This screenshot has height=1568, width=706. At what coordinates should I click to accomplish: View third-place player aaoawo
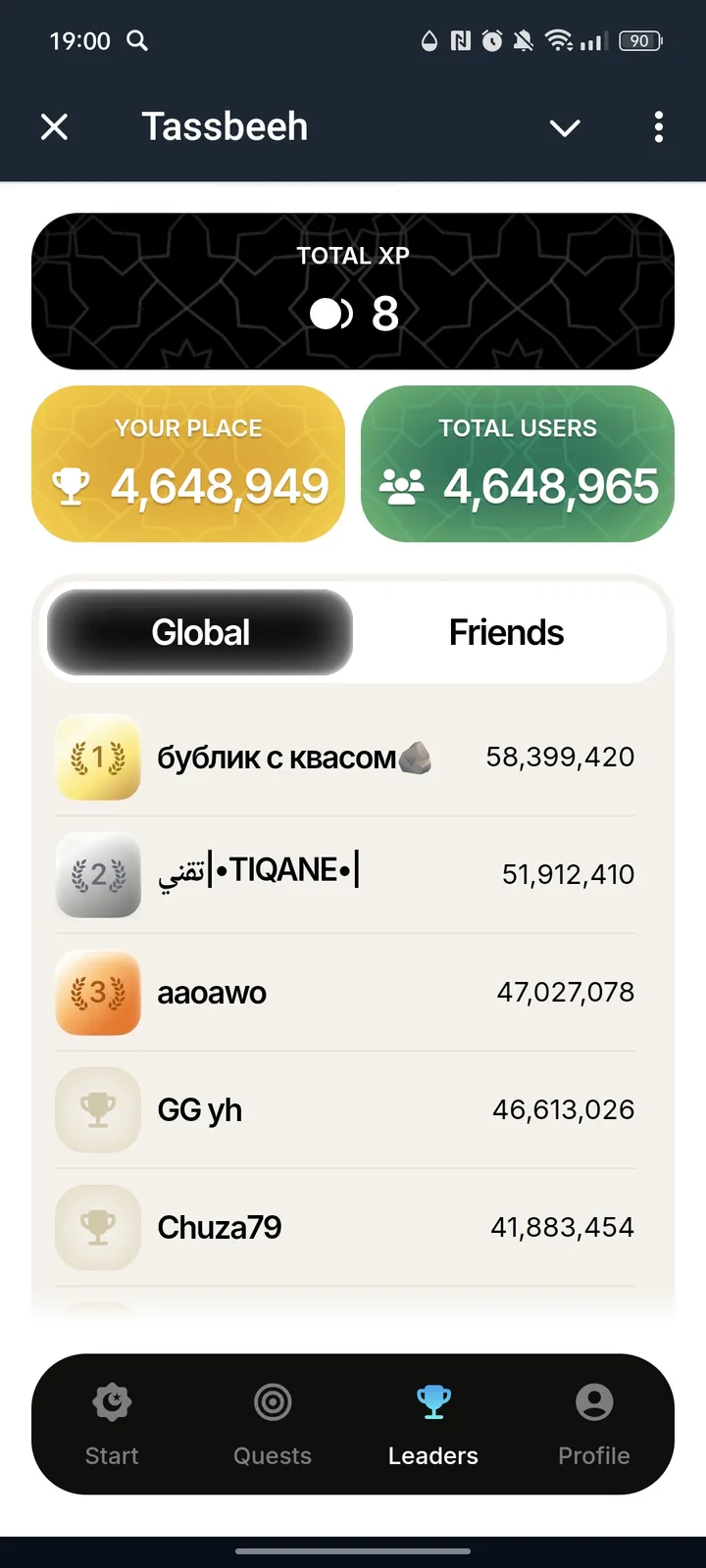(345, 992)
